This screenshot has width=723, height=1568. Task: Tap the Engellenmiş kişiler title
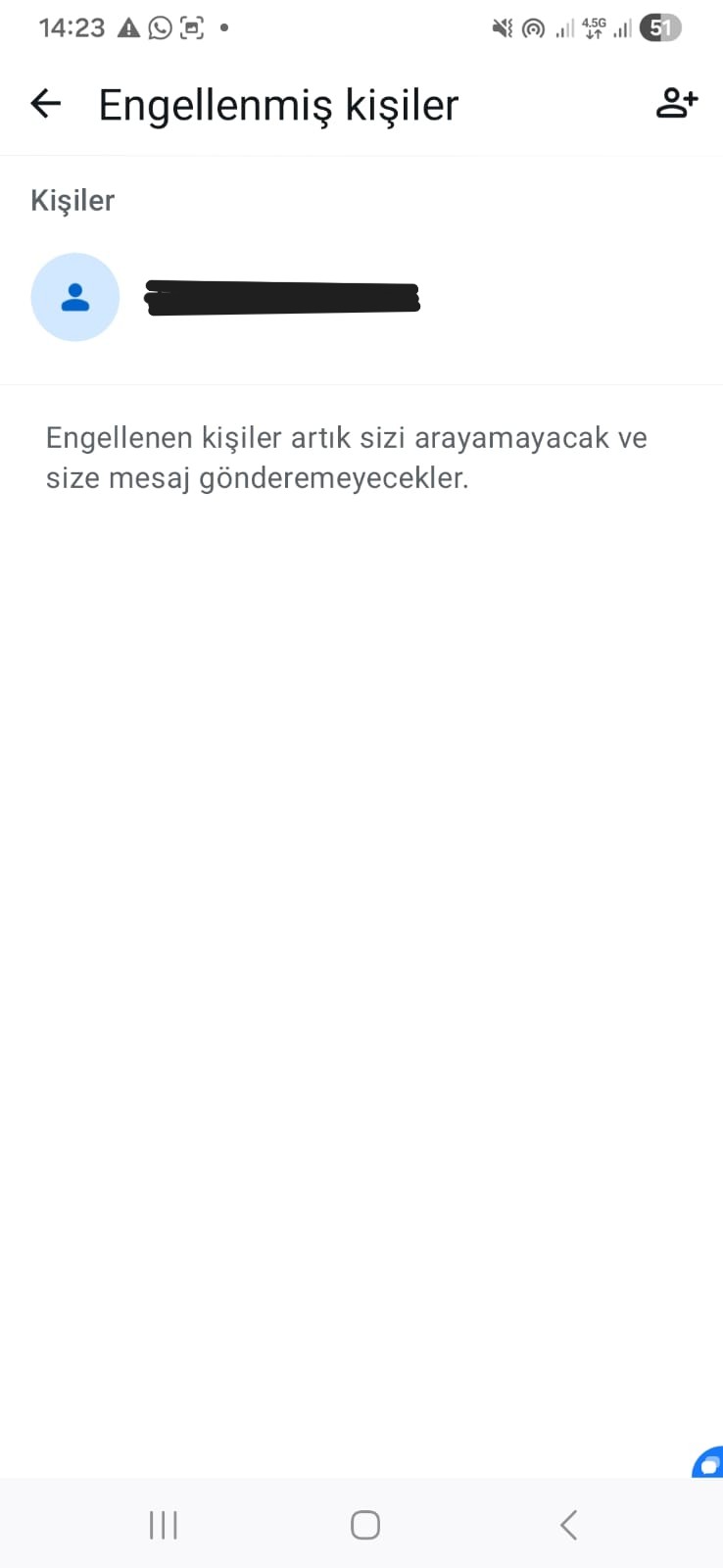(x=277, y=103)
